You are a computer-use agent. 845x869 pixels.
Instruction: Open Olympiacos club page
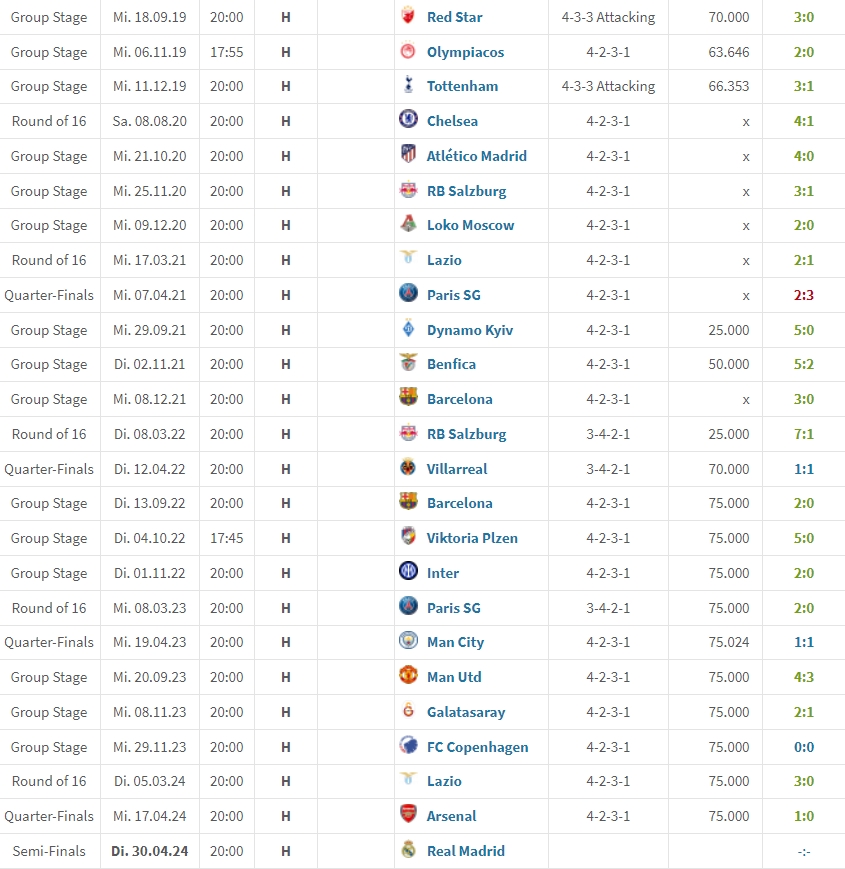pyautogui.click(x=465, y=52)
